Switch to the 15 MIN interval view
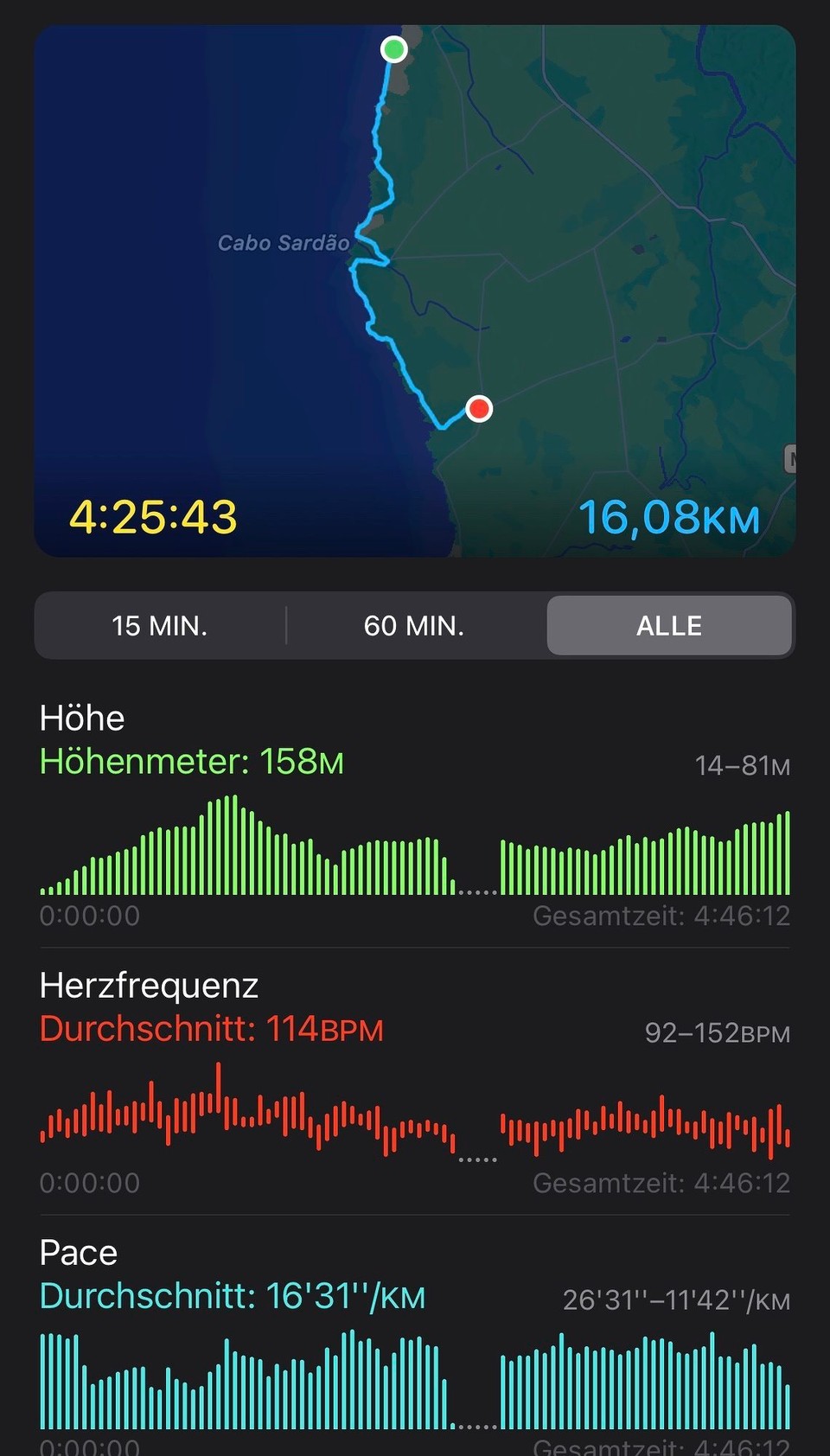The height and width of the screenshot is (1456, 830). point(159,625)
